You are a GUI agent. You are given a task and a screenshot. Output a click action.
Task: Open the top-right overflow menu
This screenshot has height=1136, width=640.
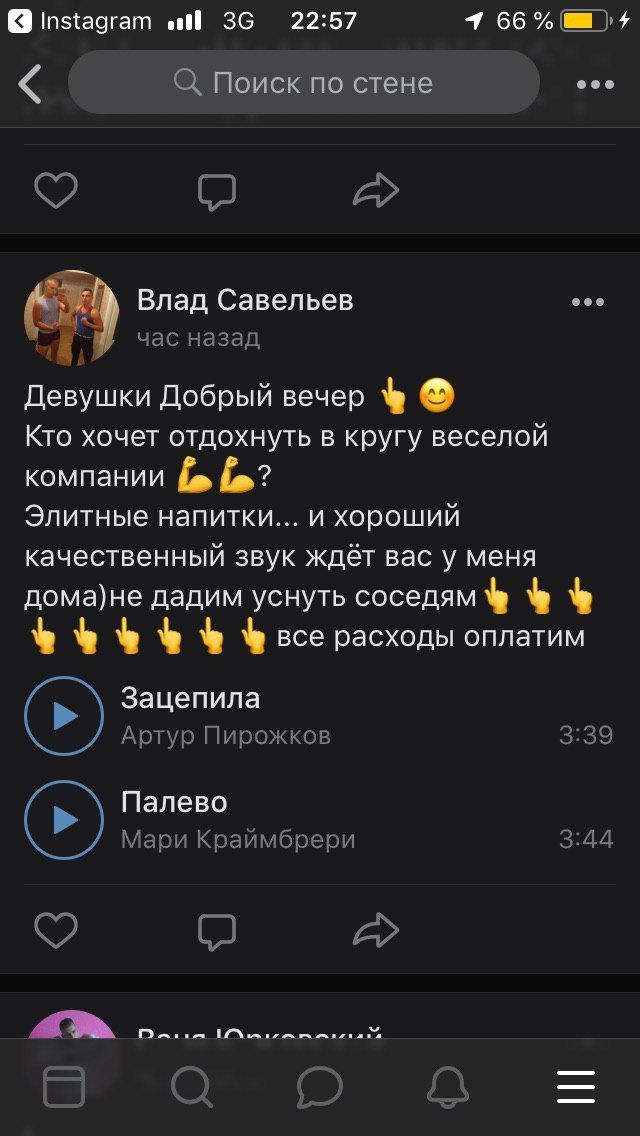tap(595, 85)
